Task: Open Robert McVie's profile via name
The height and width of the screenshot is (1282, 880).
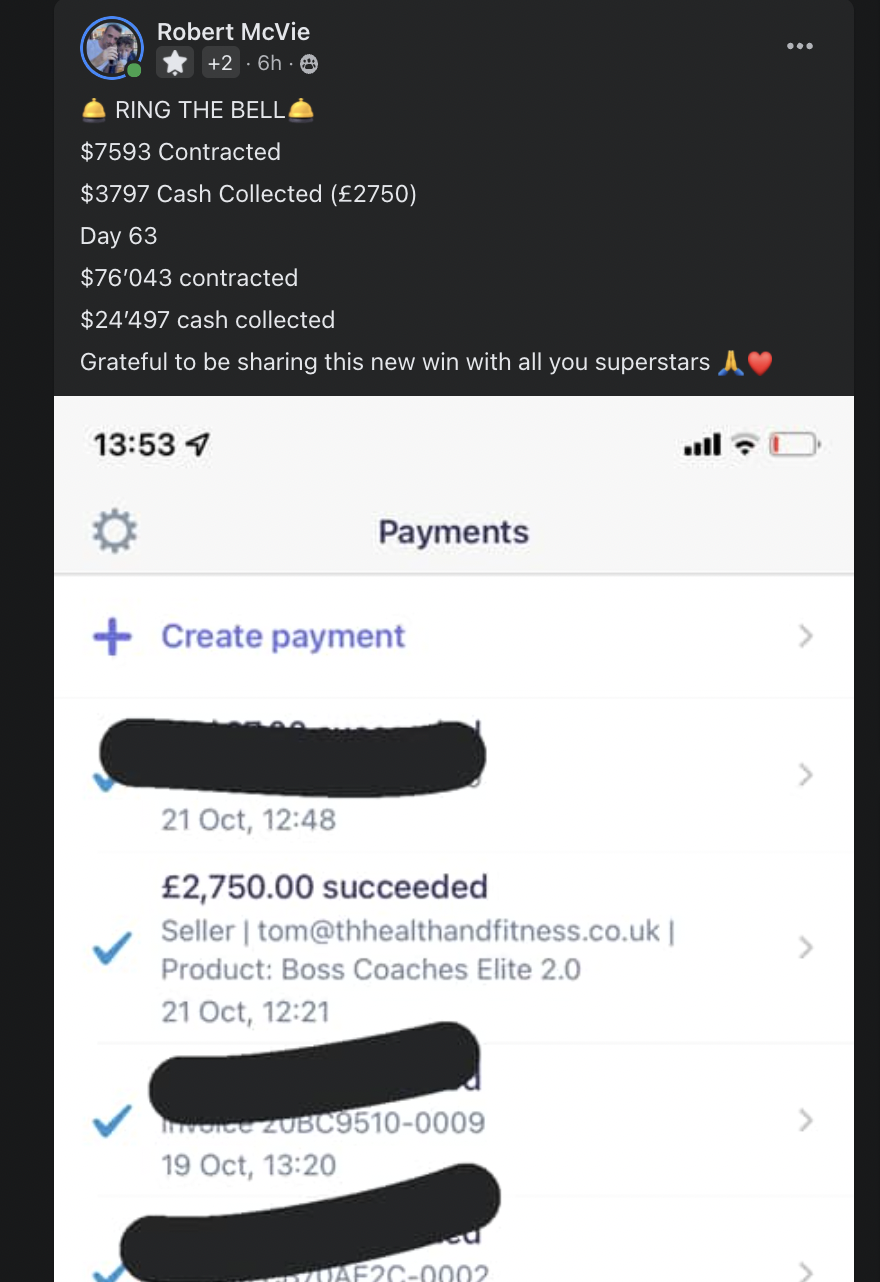Action: [x=233, y=32]
